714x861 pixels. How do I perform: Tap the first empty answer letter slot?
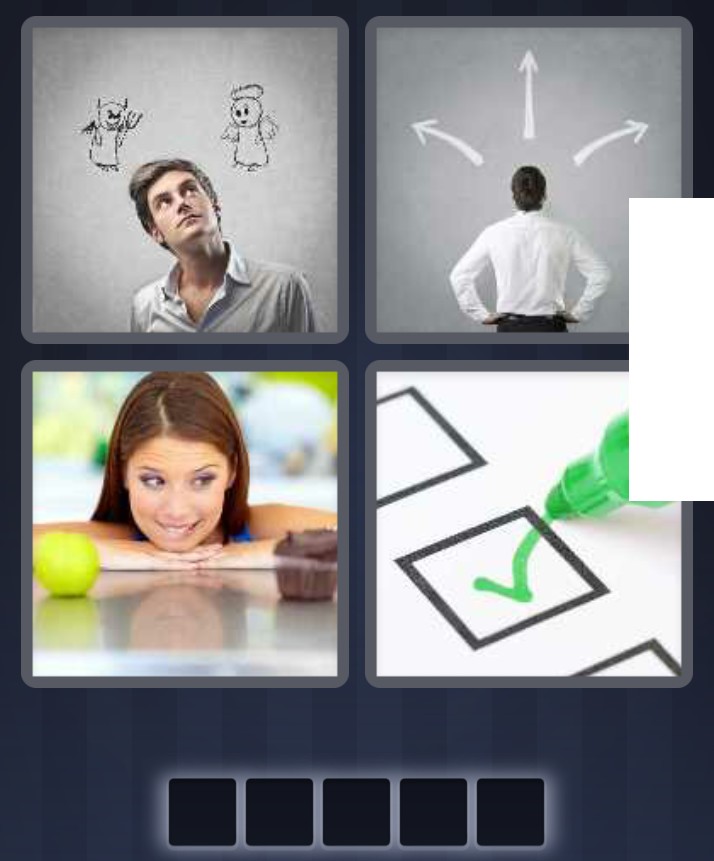coord(202,812)
